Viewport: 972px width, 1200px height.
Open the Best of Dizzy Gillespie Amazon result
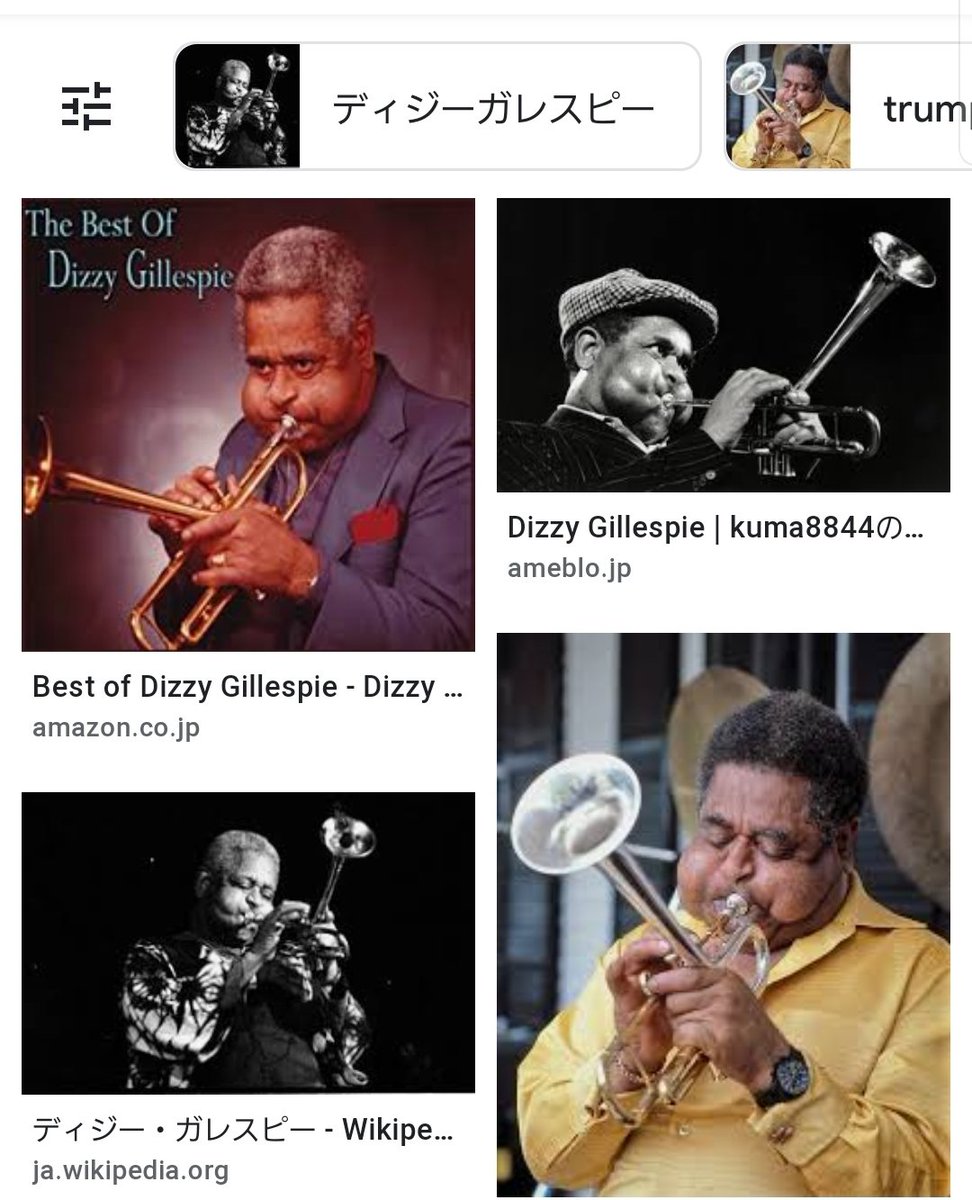click(x=248, y=425)
